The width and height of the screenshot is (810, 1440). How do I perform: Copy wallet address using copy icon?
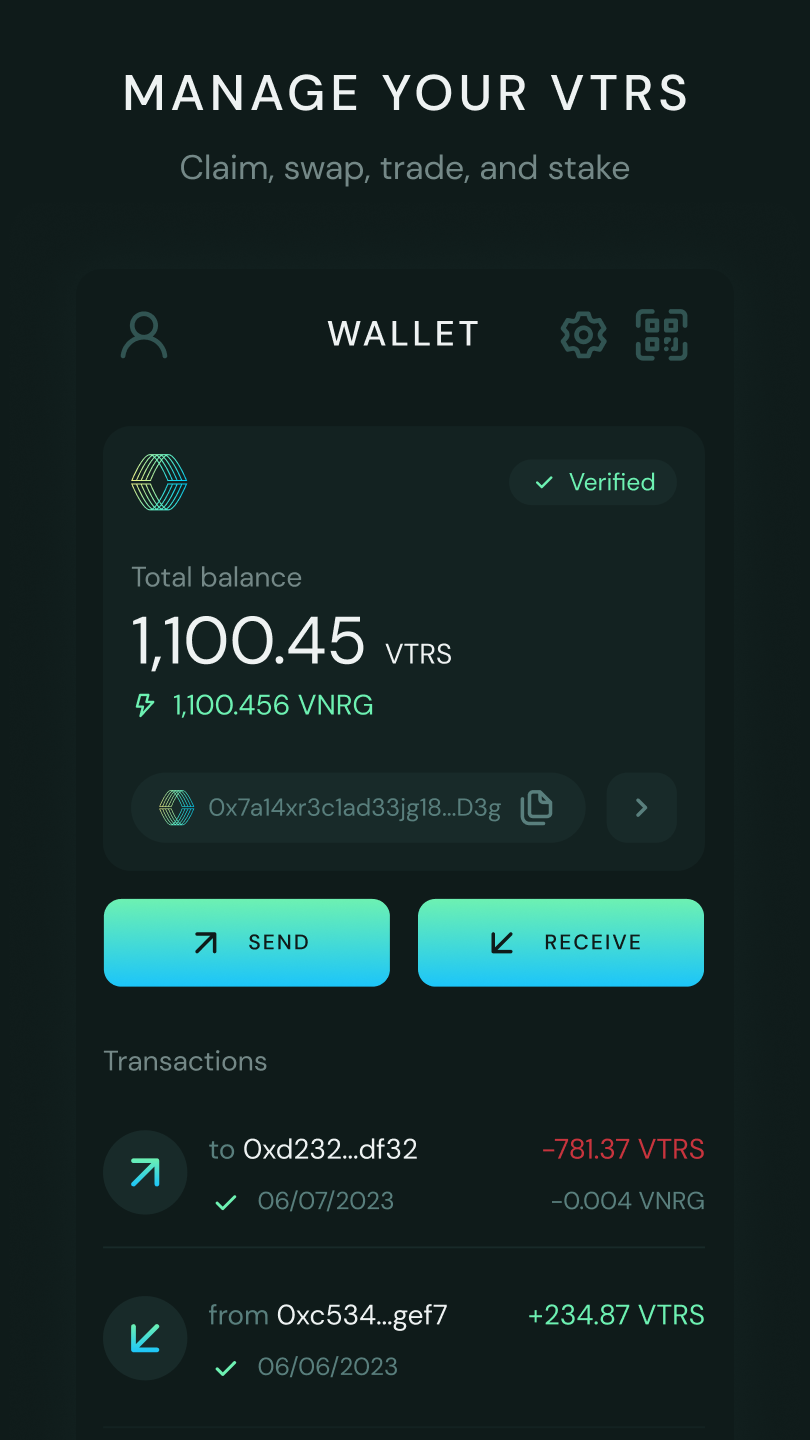click(x=537, y=807)
